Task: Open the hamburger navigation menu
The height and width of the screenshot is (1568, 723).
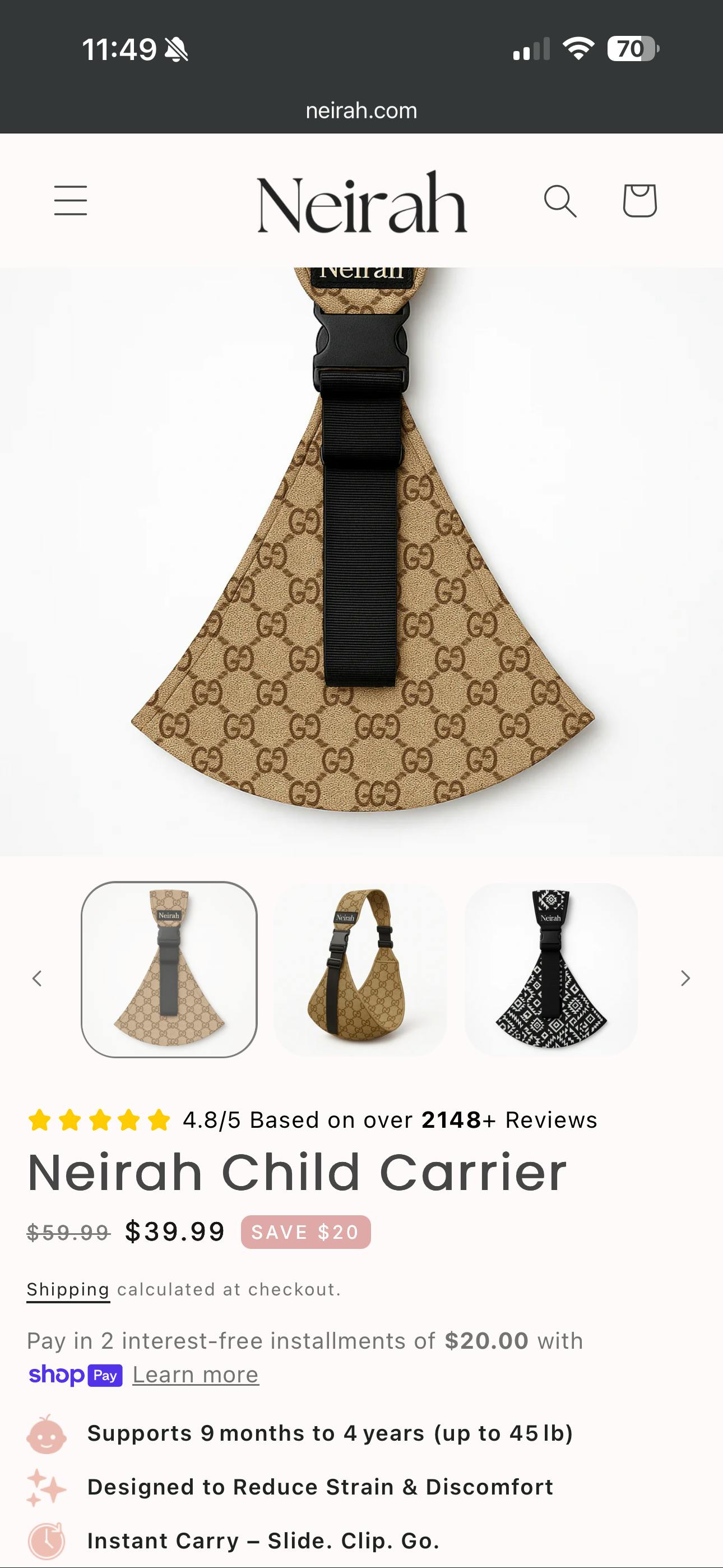Action: pyautogui.click(x=71, y=200)
